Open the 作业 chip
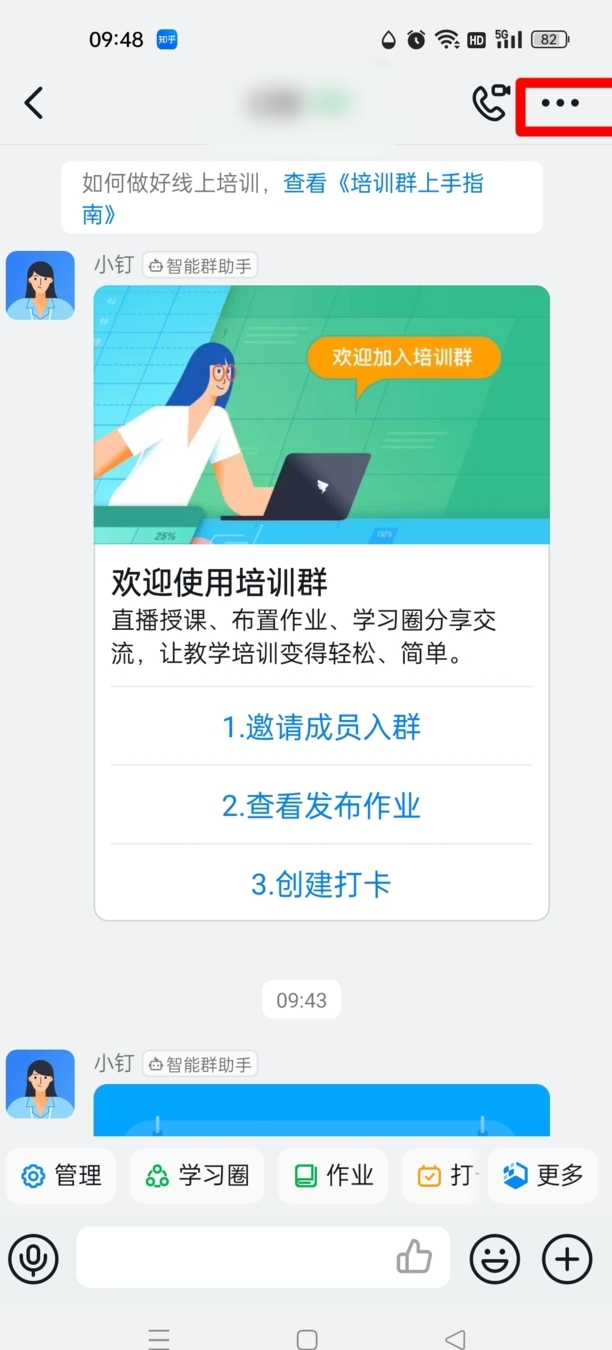The image size is (612, 1350). pyautogui.click(x=334, y=1175)
